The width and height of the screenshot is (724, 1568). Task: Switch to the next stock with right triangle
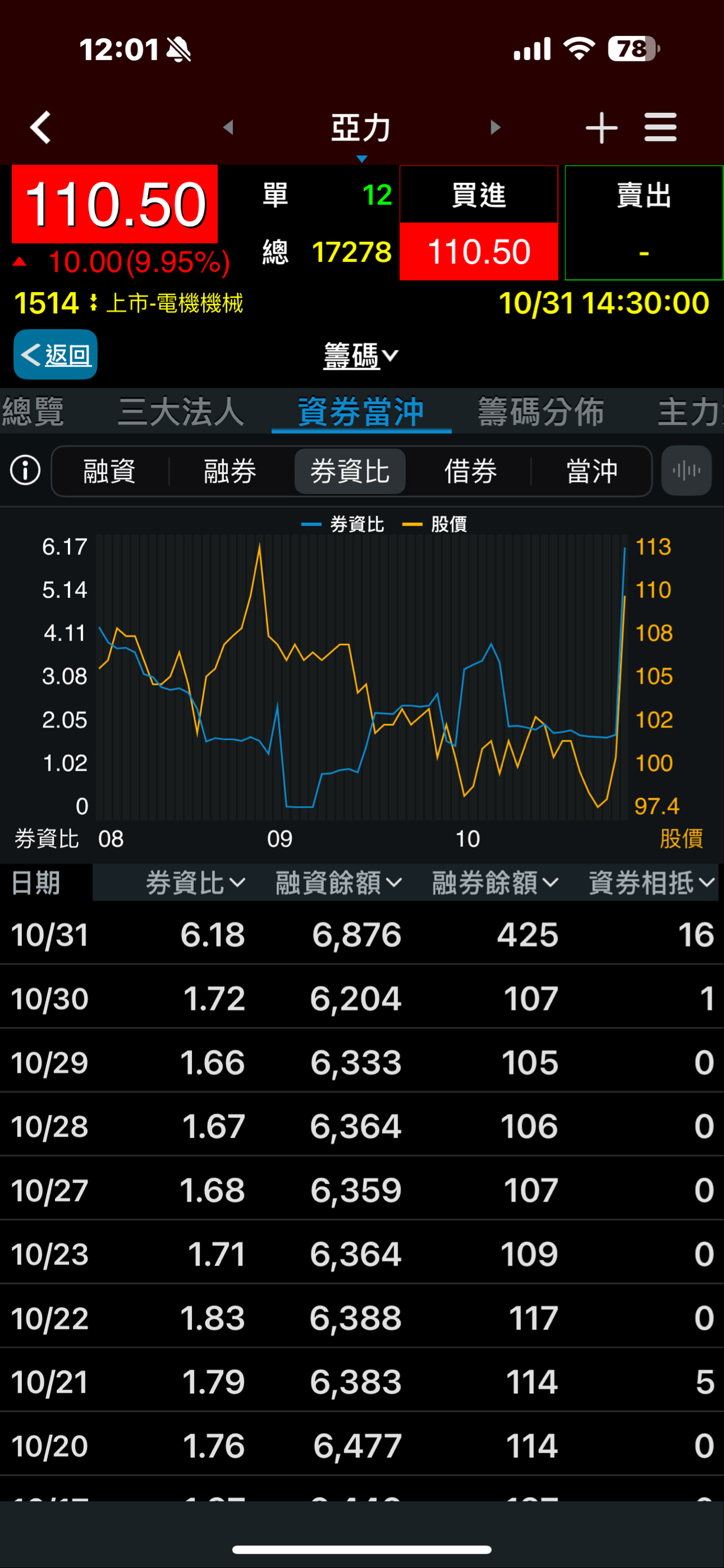click(x=495, y=127)
